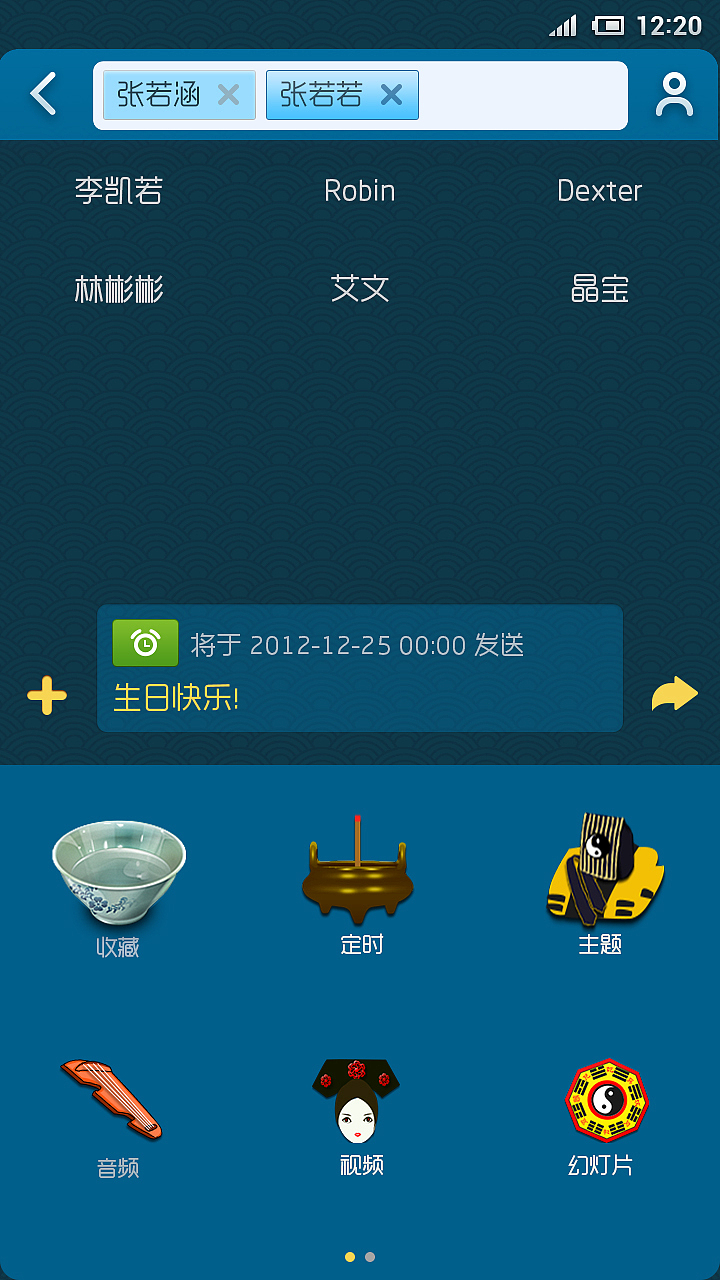Select suggested contact 李凯若
This screenshot has height=1280, width=720.
pyautogui.click(x=117, y=190)
